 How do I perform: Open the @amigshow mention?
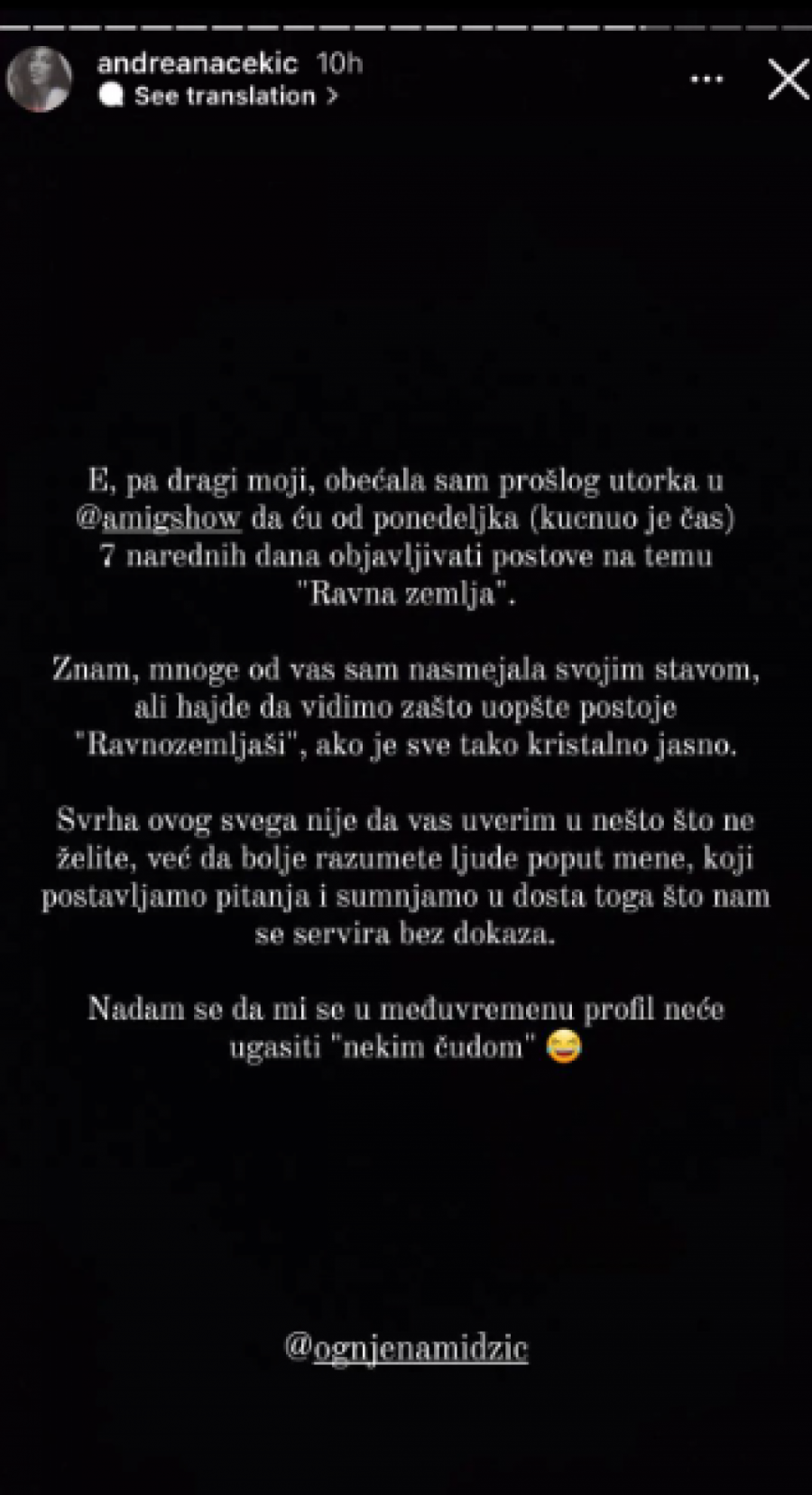159,518
